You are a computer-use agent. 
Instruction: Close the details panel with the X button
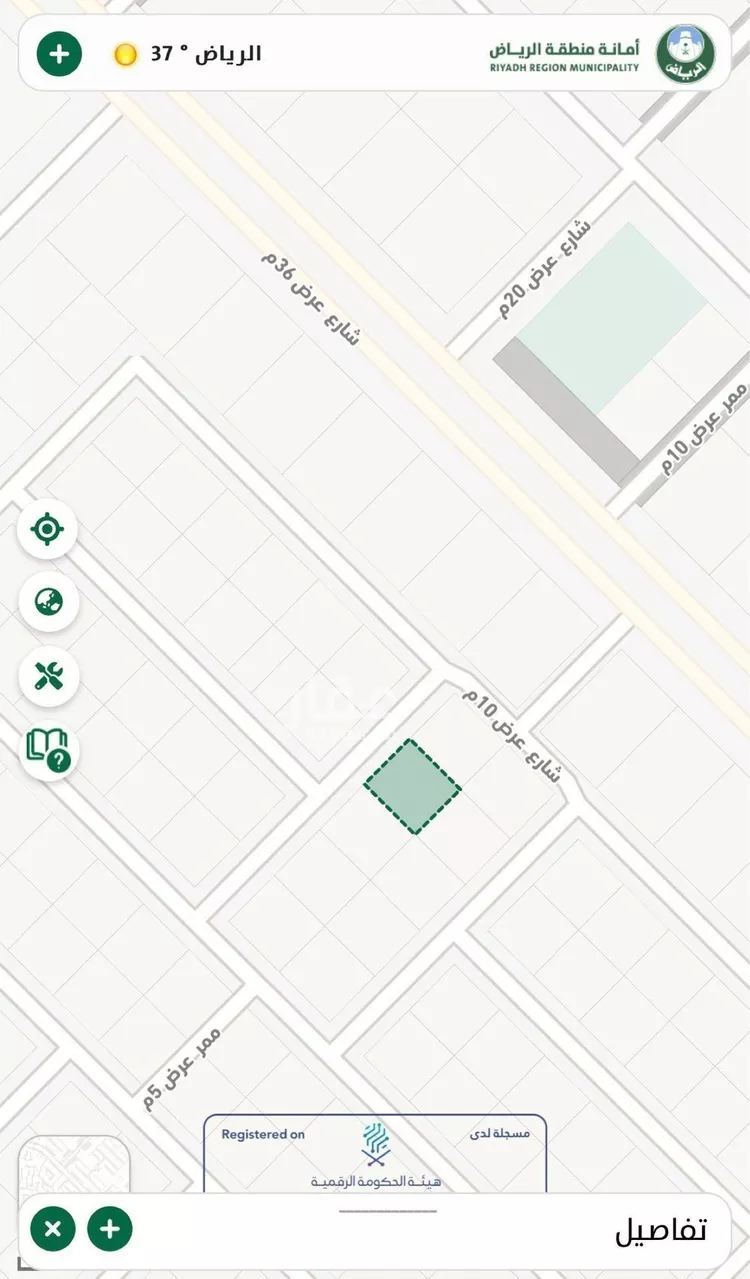(53, 1229)
